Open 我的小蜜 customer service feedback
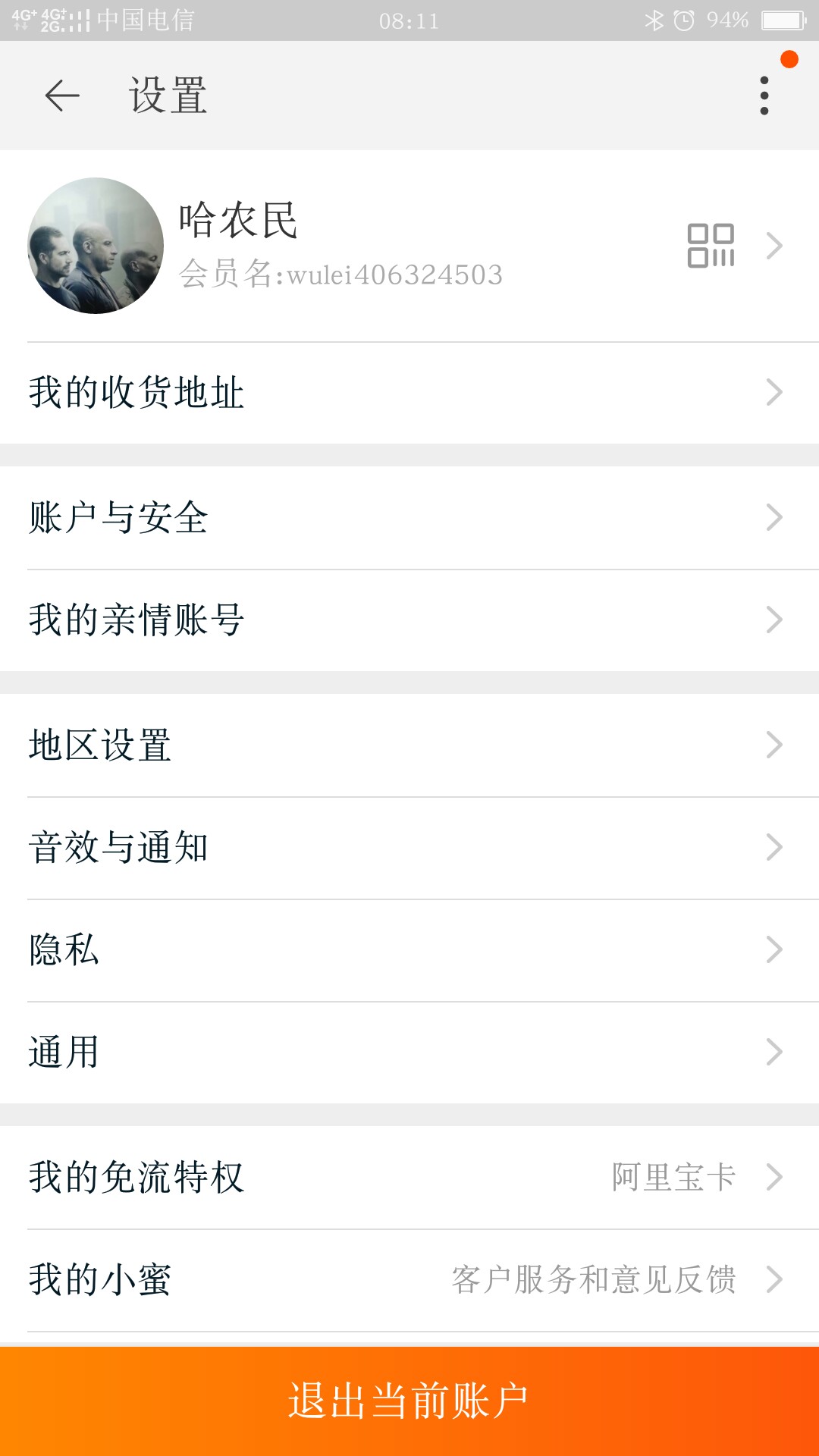 pyautogui.click(x=409, y=1280)
